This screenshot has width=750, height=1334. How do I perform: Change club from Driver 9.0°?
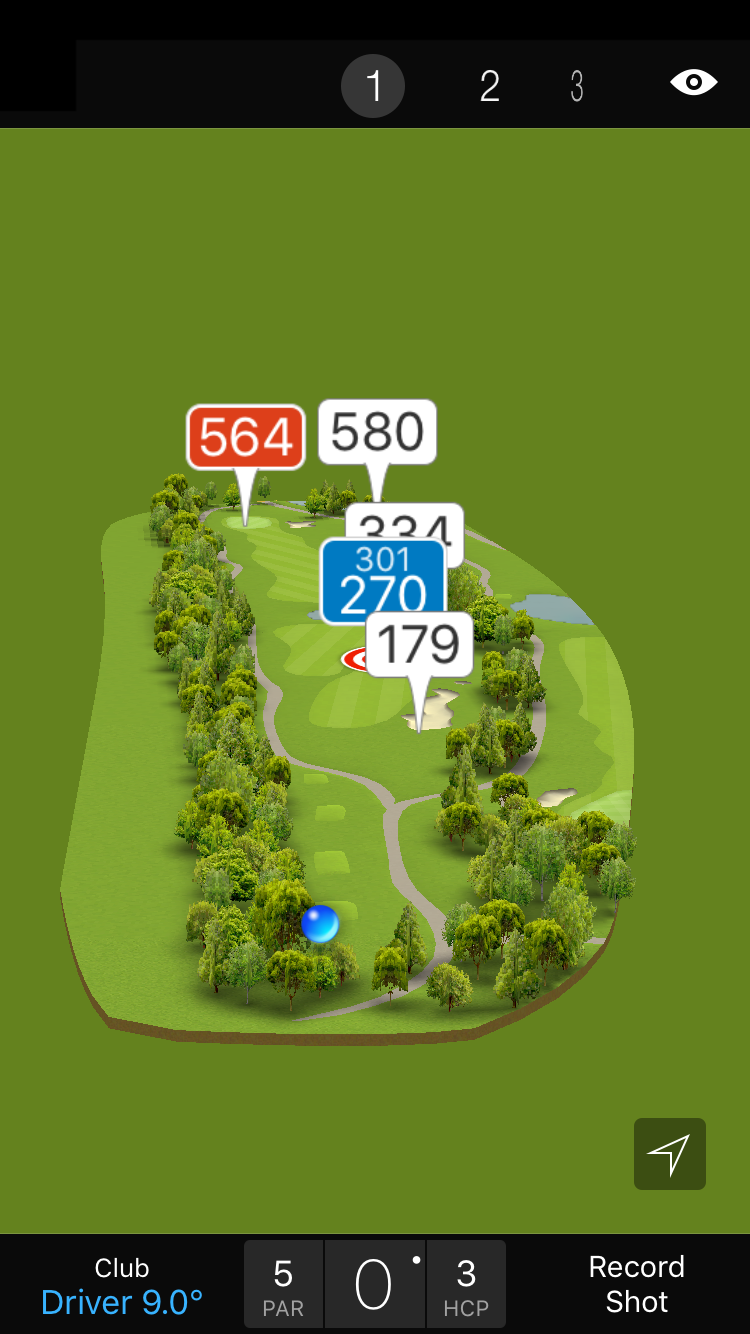pos(122,1286)
